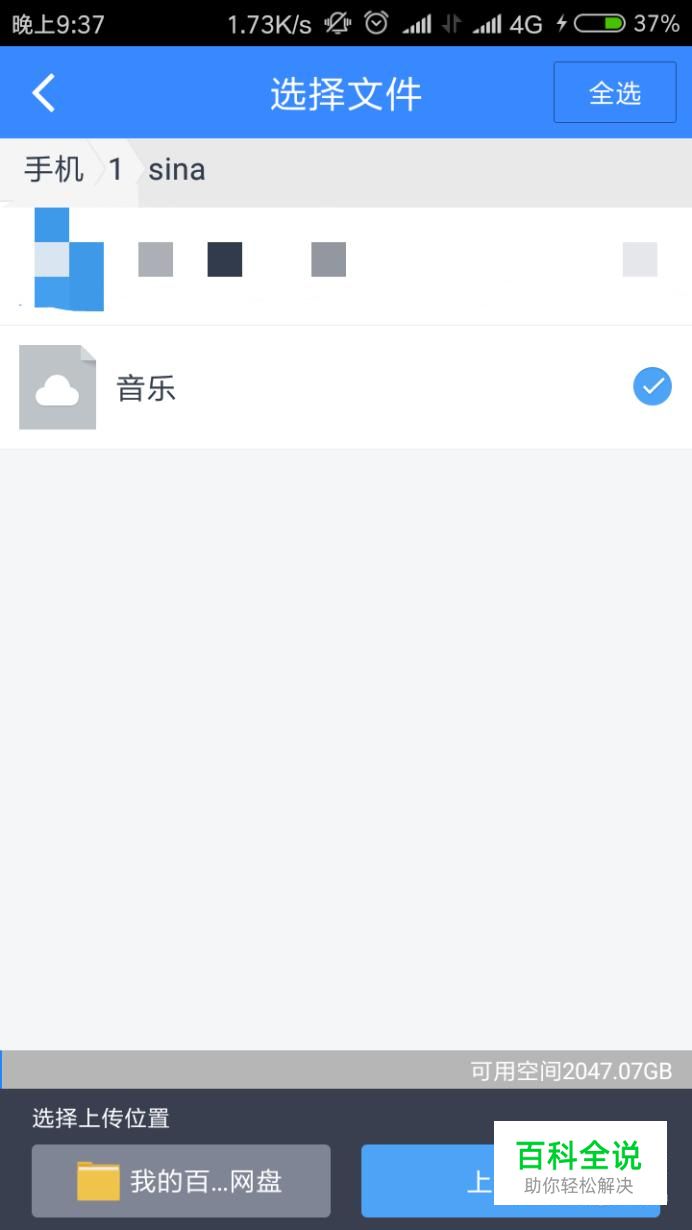Uncheck the selection mark next to 音乐

click(652, 387)
